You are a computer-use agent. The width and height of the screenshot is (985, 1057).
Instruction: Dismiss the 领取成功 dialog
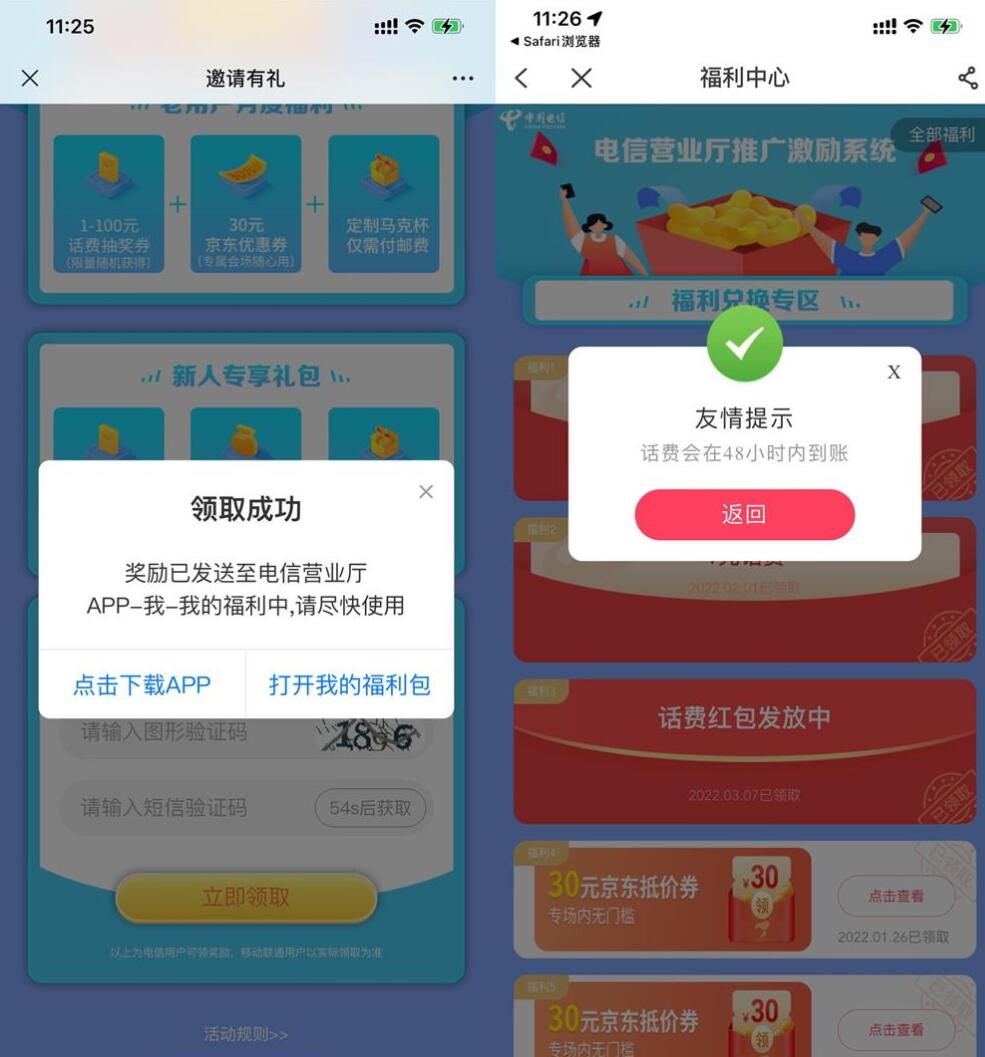(x=426, y=492)
